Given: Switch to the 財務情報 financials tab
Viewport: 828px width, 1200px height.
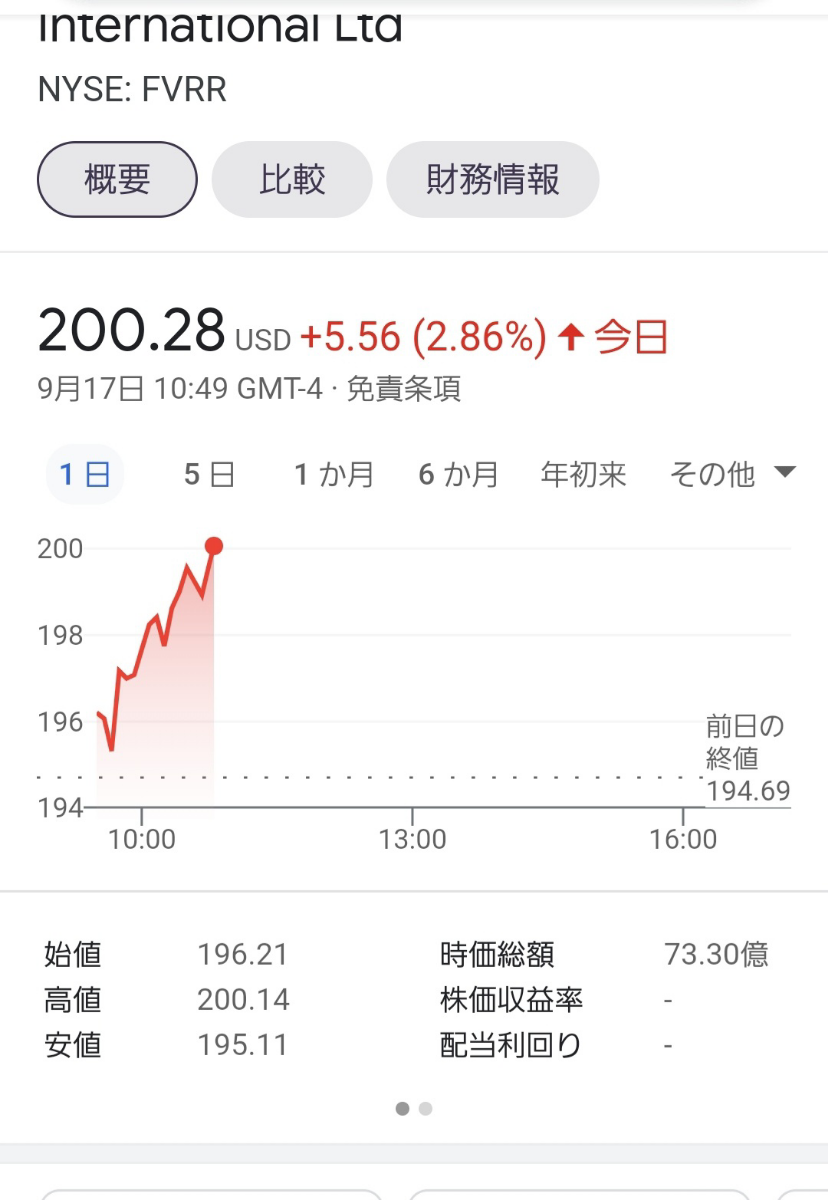Looking at the screenshot, I should [491, 178].
